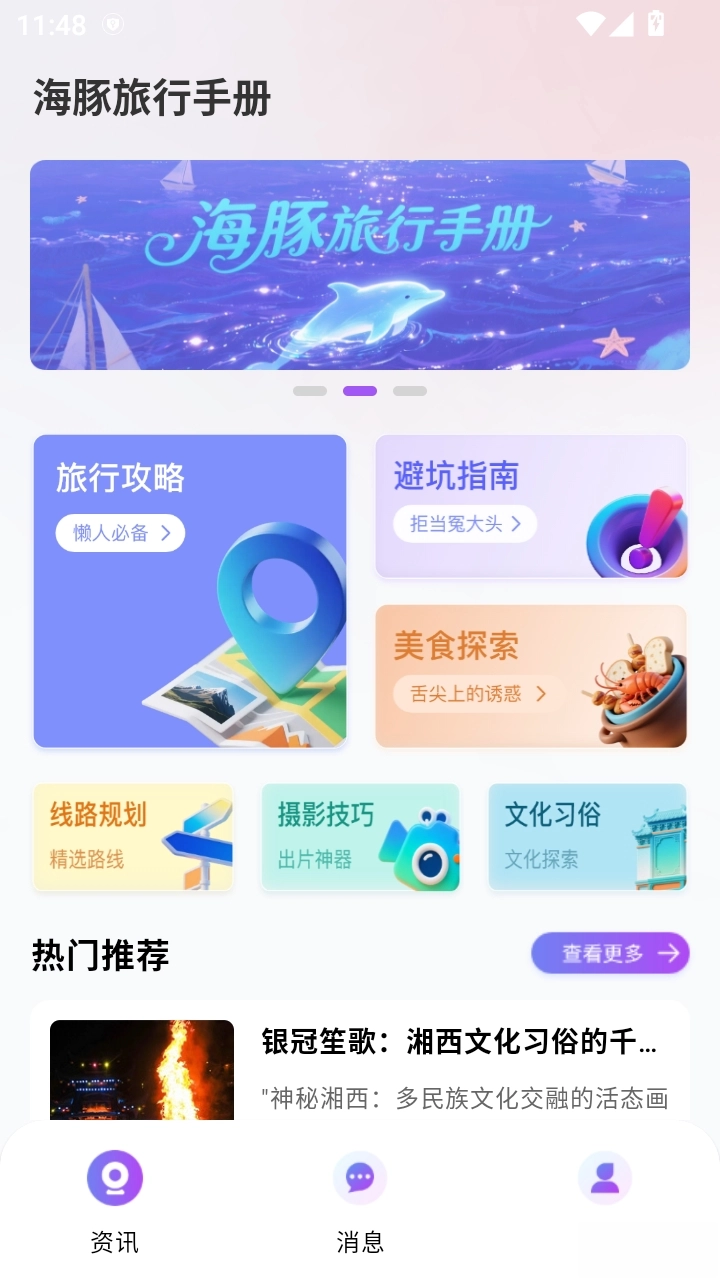Open the profile person icon

[x=604, y=1178]
